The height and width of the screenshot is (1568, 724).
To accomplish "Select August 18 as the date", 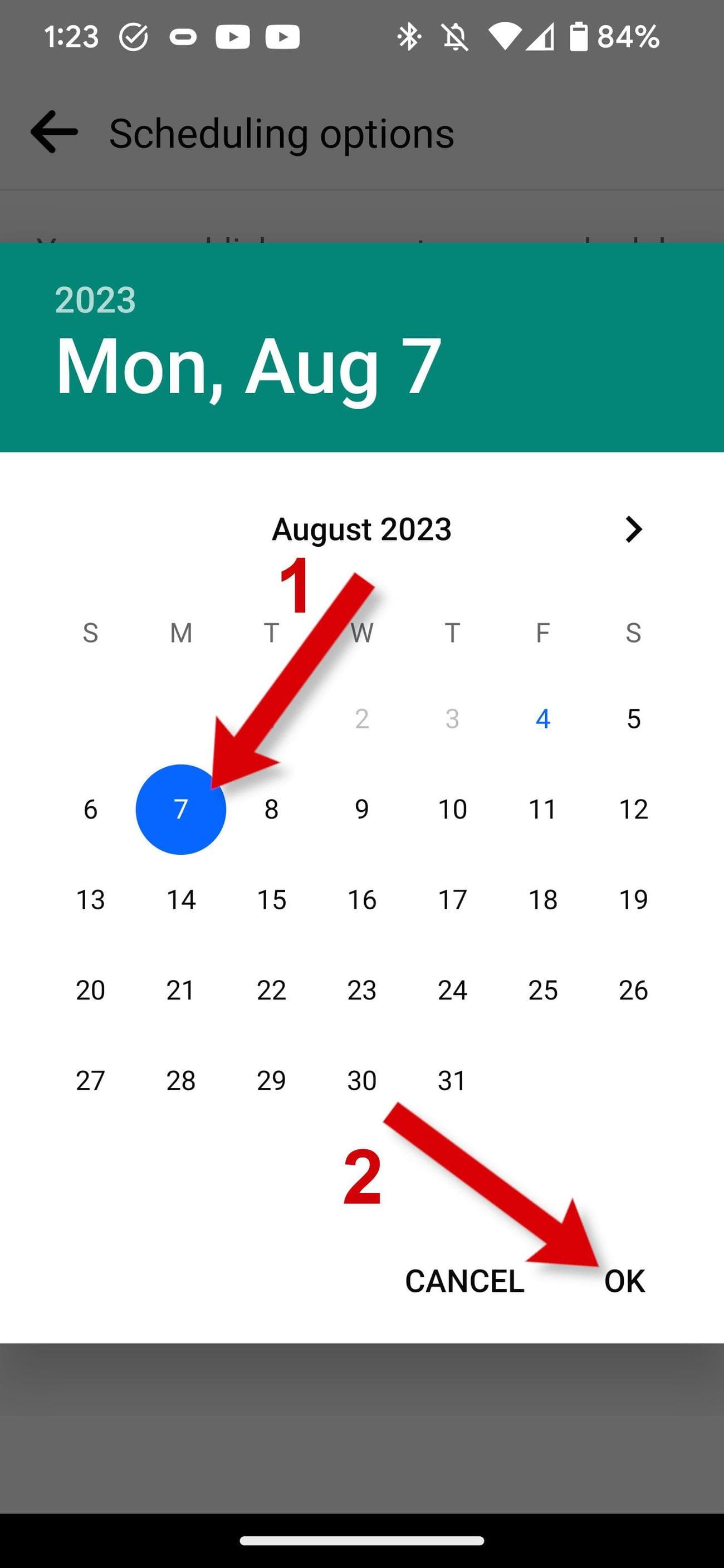I will pyautogui.click(x=542, y=900).
